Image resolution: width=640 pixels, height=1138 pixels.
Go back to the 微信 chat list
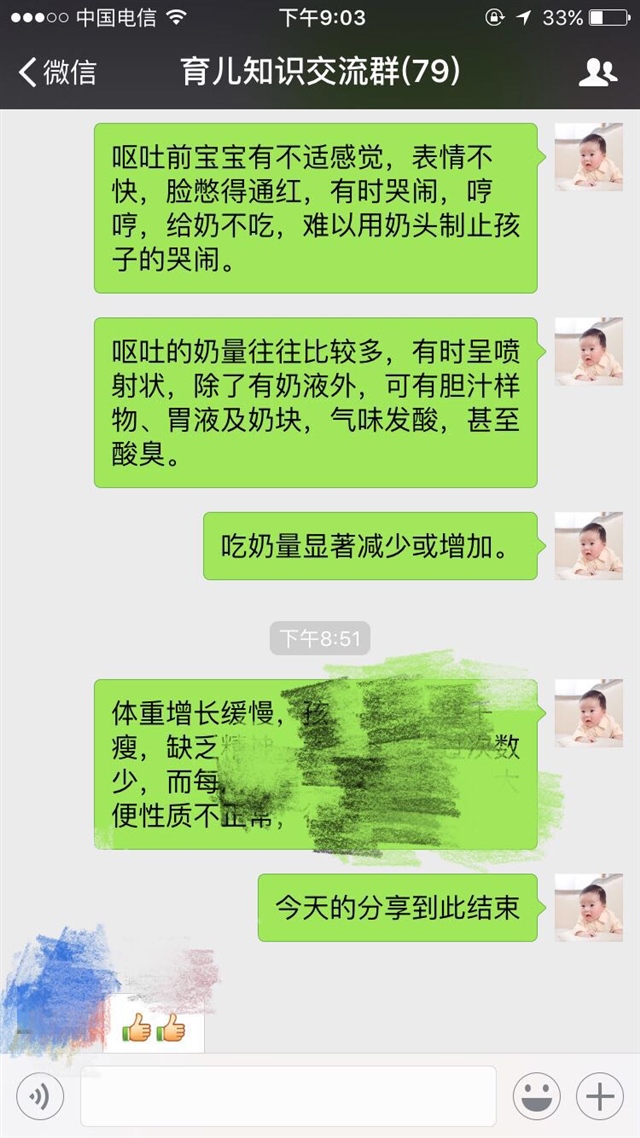58,72
